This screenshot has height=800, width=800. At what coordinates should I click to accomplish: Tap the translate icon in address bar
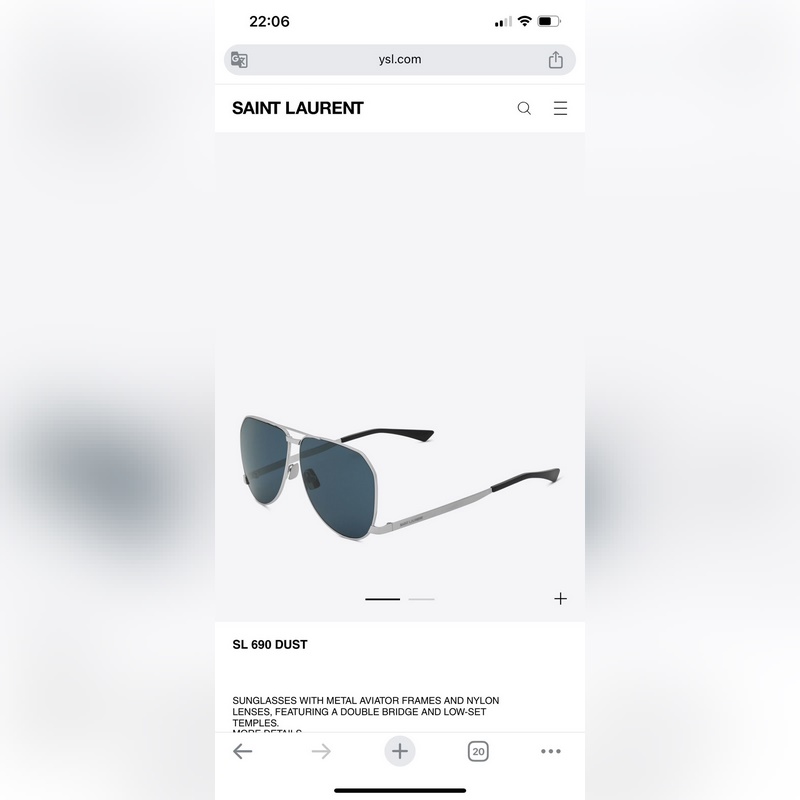tap(239, 60)
